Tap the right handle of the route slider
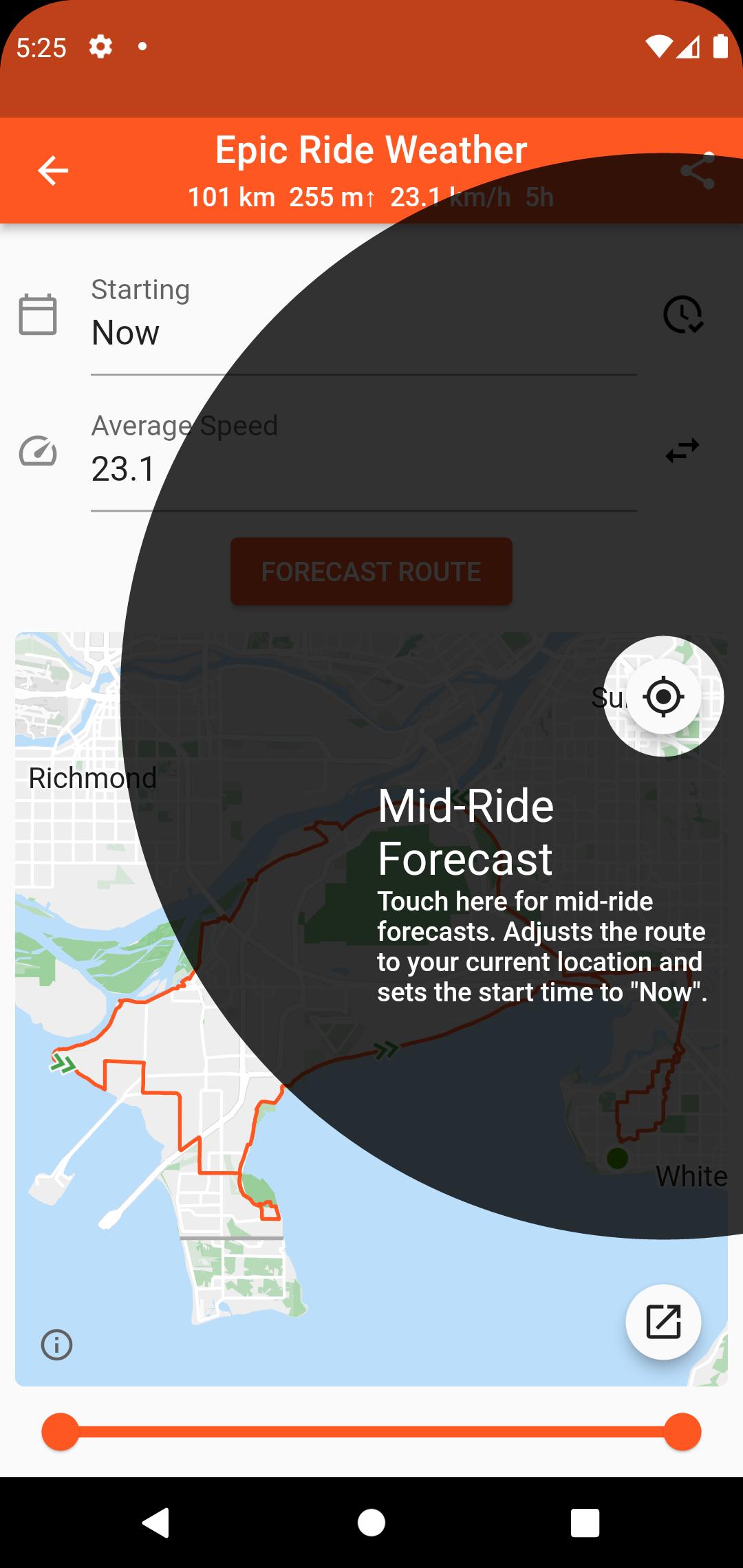Viewport: 743px width, 1568px height. point(682,1432)
